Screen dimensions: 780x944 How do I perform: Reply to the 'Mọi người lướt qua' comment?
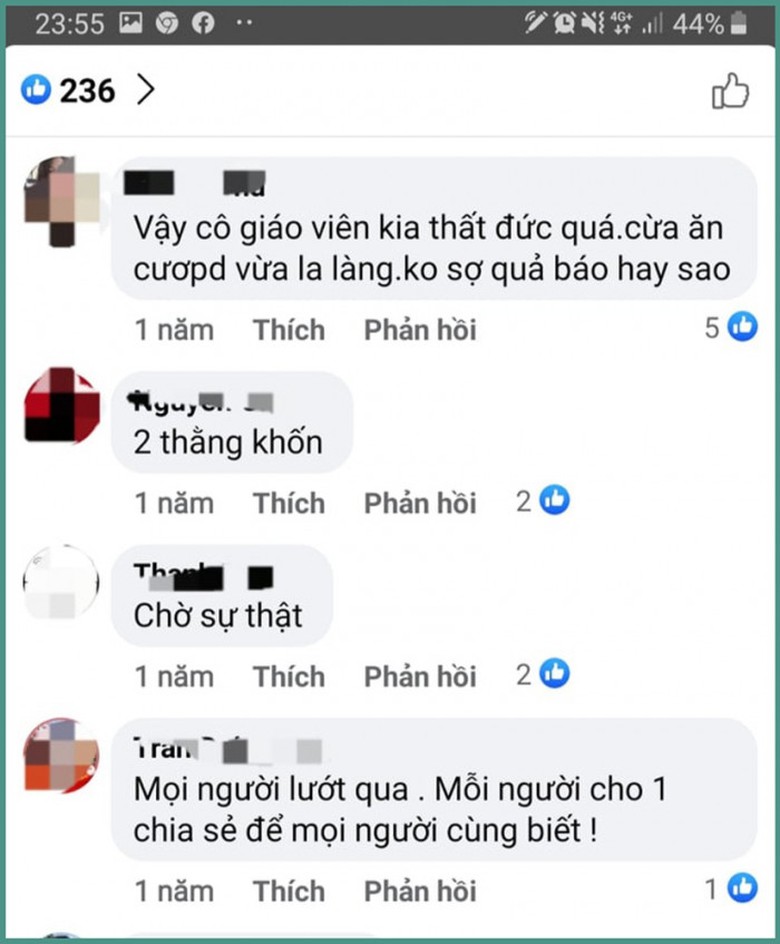(420, 890)
